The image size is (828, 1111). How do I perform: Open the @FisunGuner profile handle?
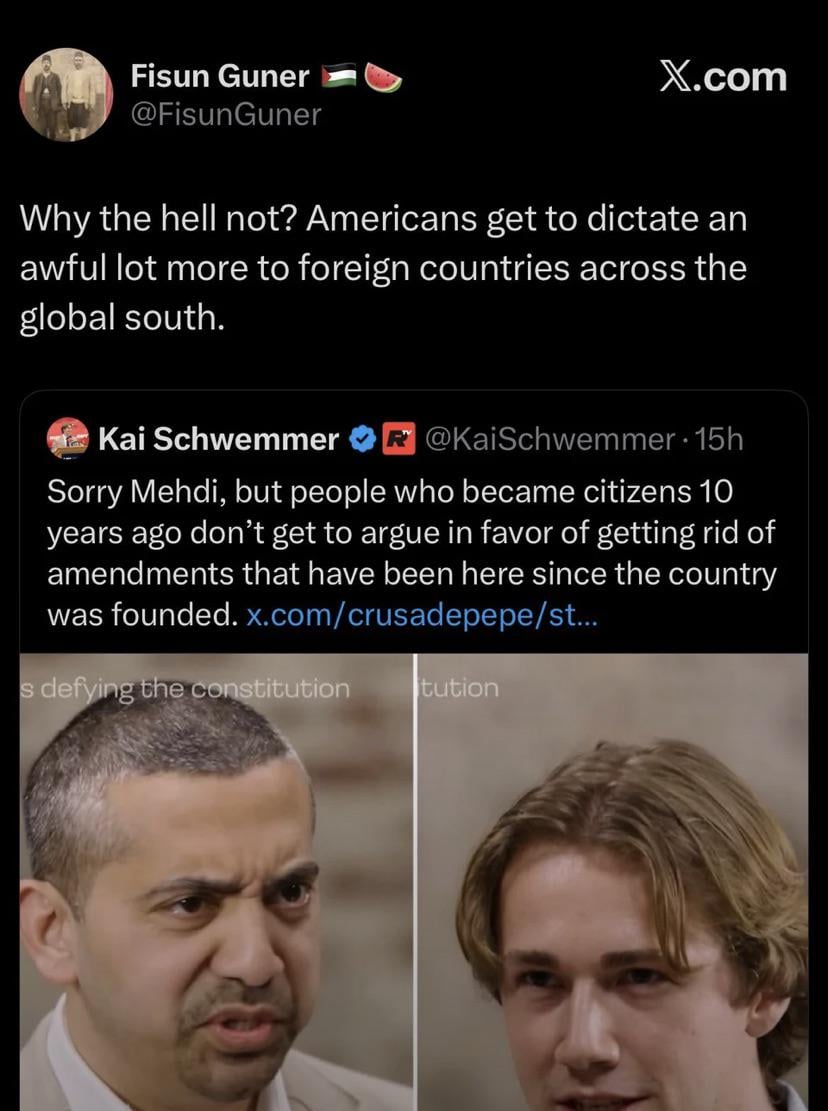(226, 115)
